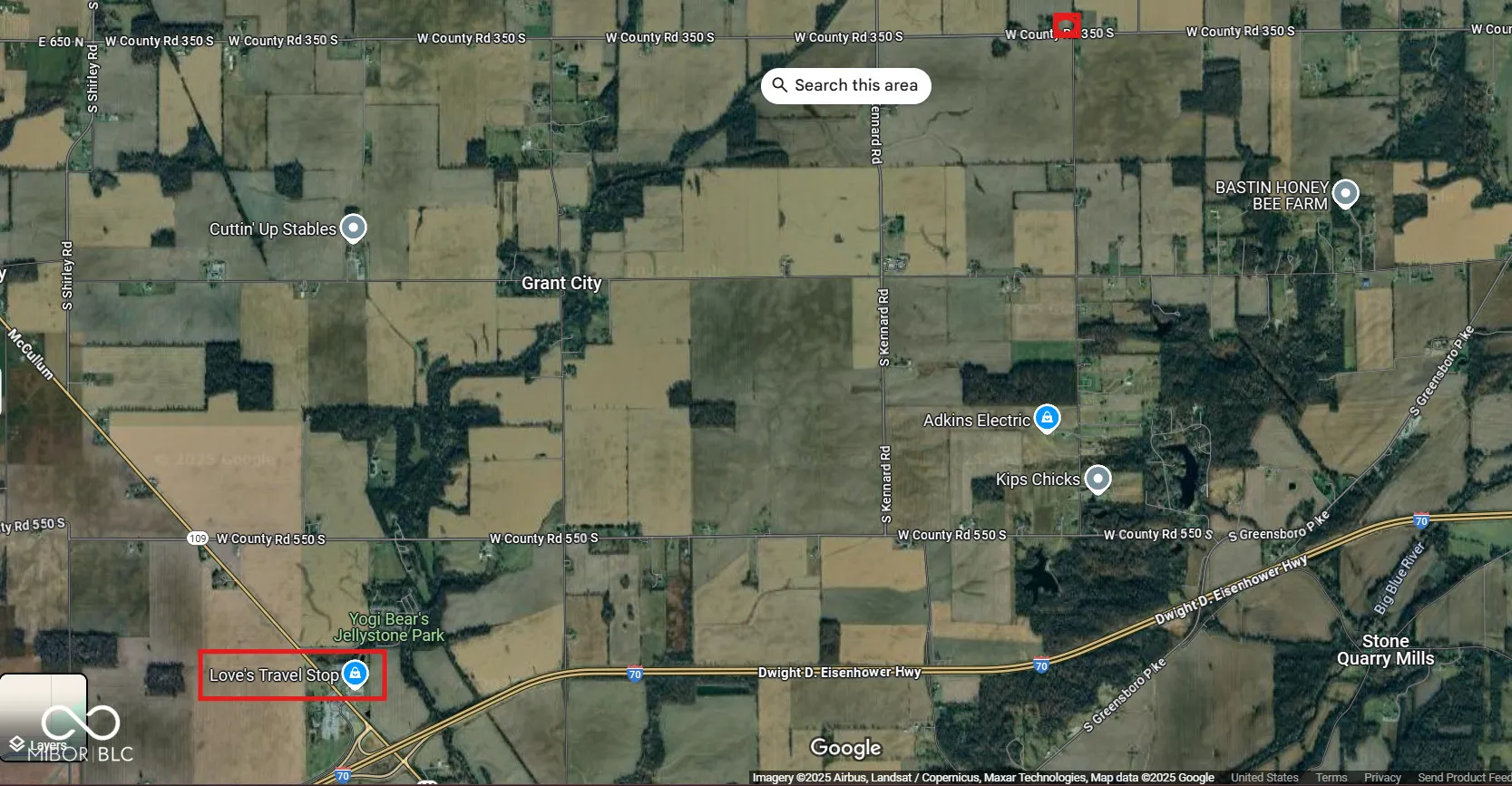The height and width of the screenshot is (786, 1512).
Task: Open the Privacy link
Action: tap(1382, 778)
